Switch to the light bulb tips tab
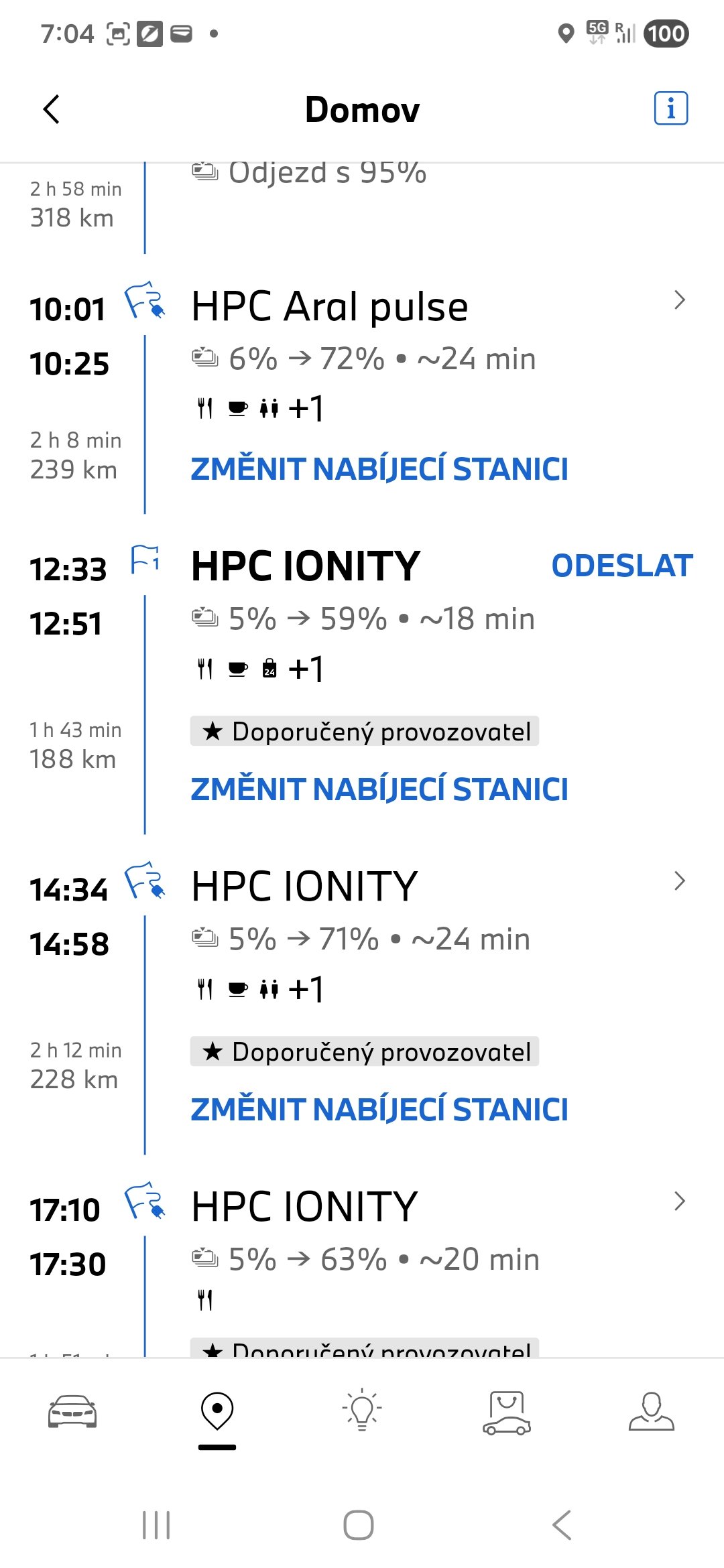Viewport: 724px width, 1568px height. pos(362,1410)
